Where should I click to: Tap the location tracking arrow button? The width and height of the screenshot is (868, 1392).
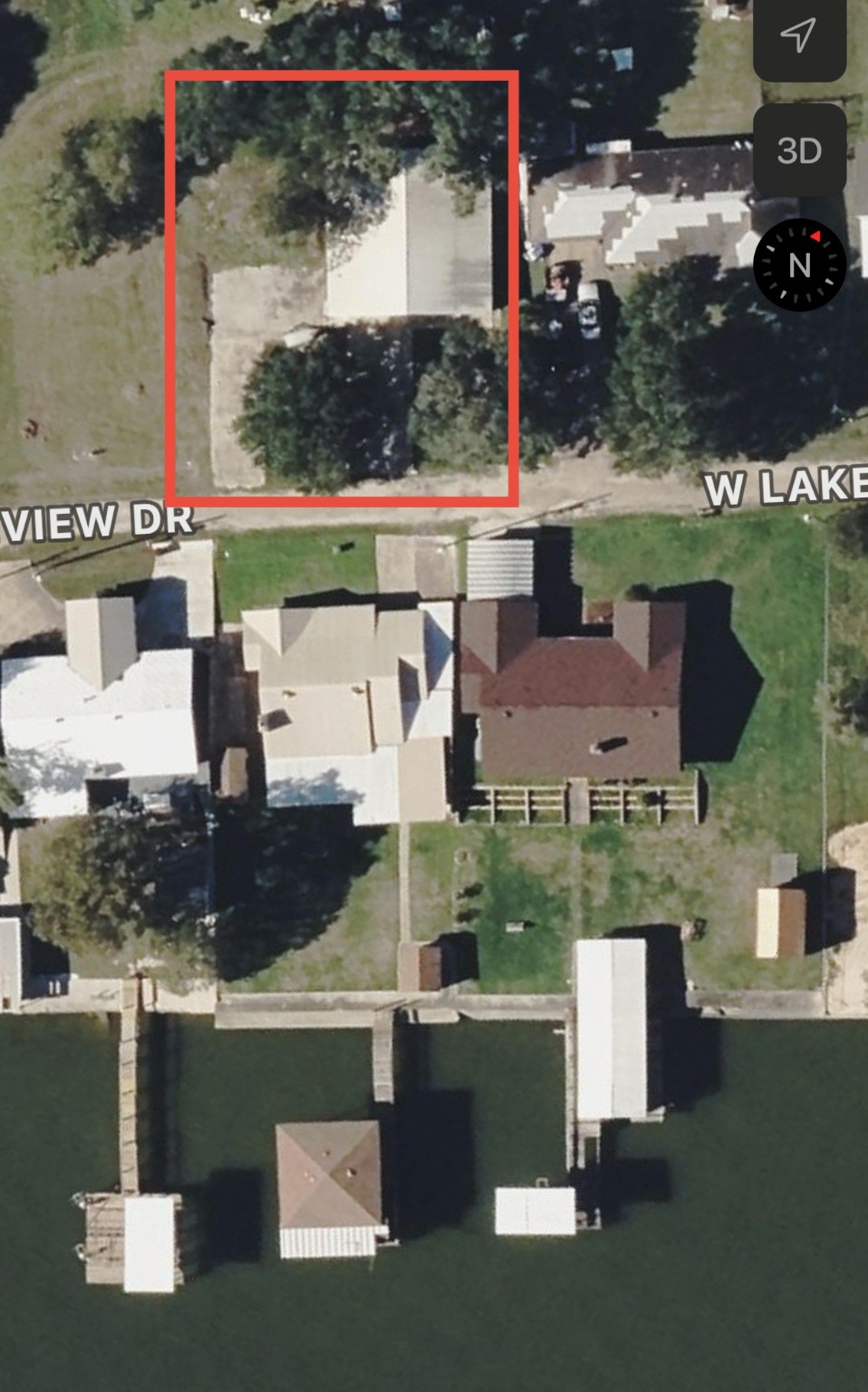point(798,36)
